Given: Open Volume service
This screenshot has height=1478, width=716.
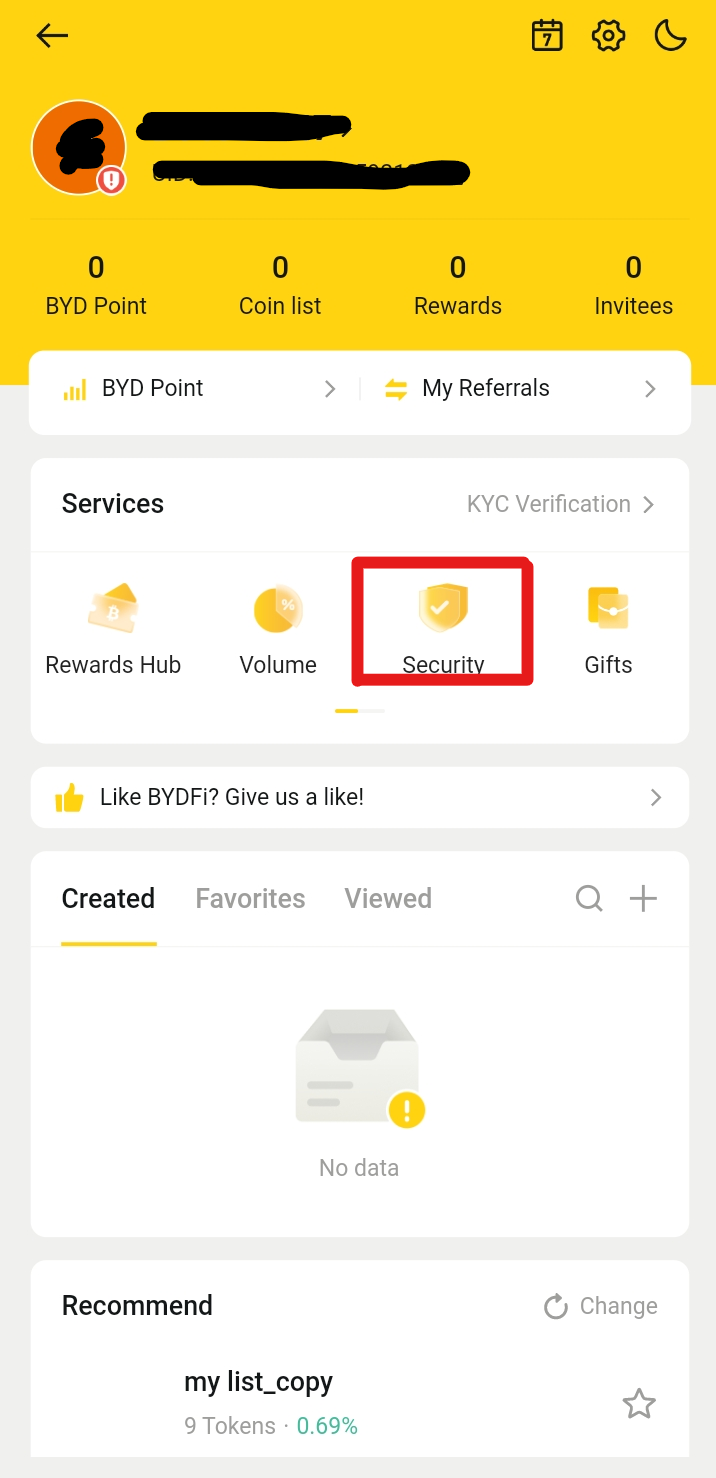Looking at the screenshot, I should click(278, 630).
